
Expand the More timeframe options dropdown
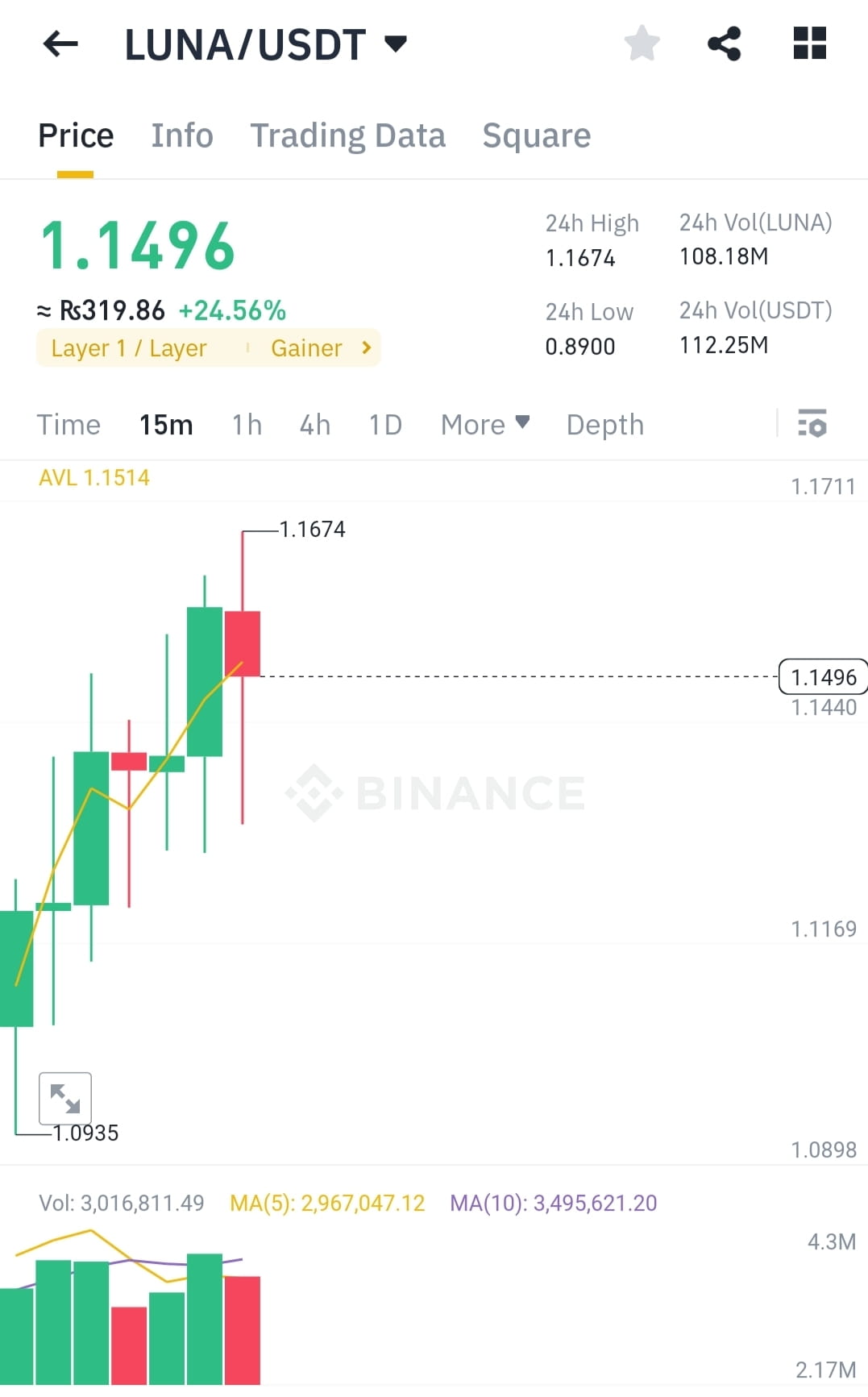484,425
